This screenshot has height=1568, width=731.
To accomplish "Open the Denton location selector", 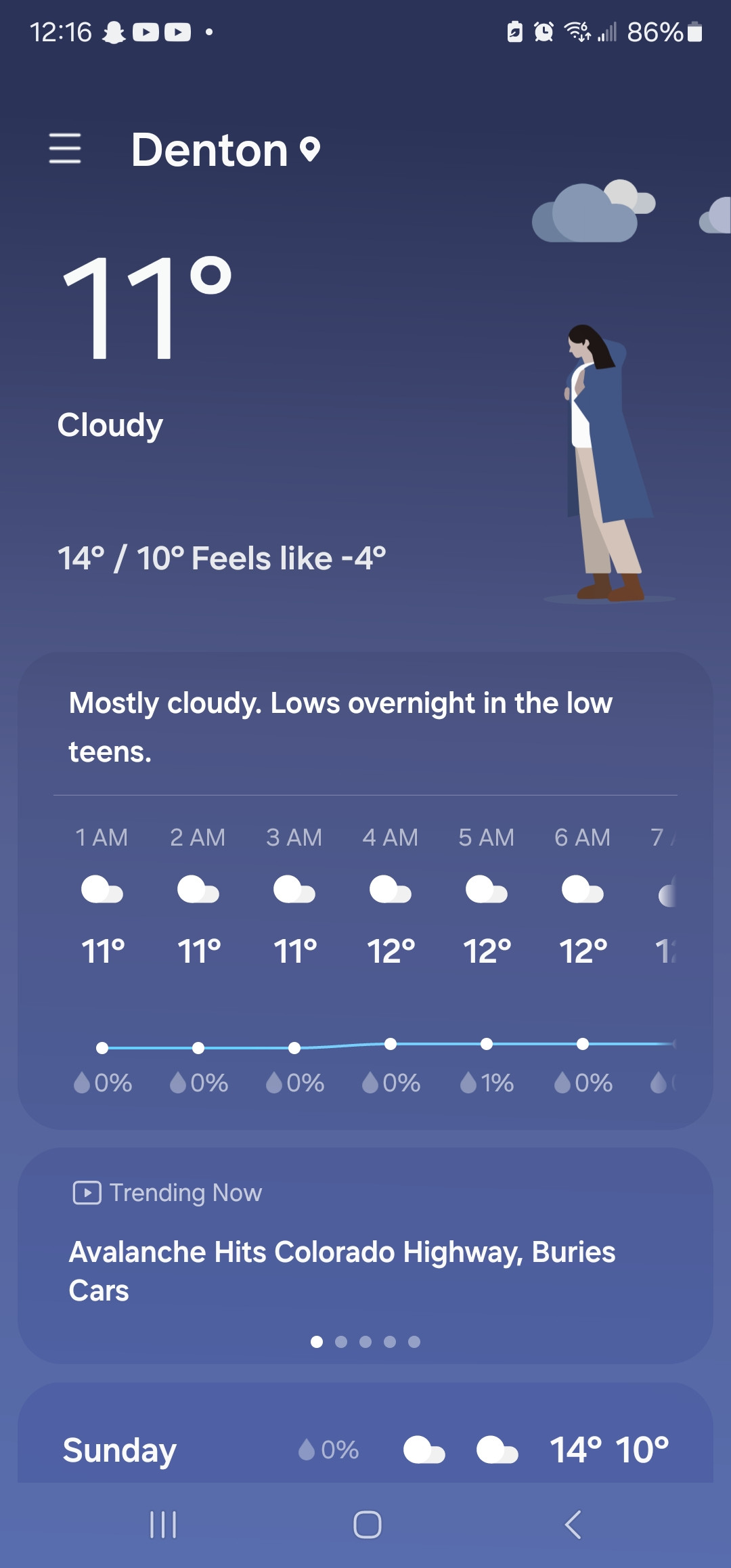I will point(225,150).
